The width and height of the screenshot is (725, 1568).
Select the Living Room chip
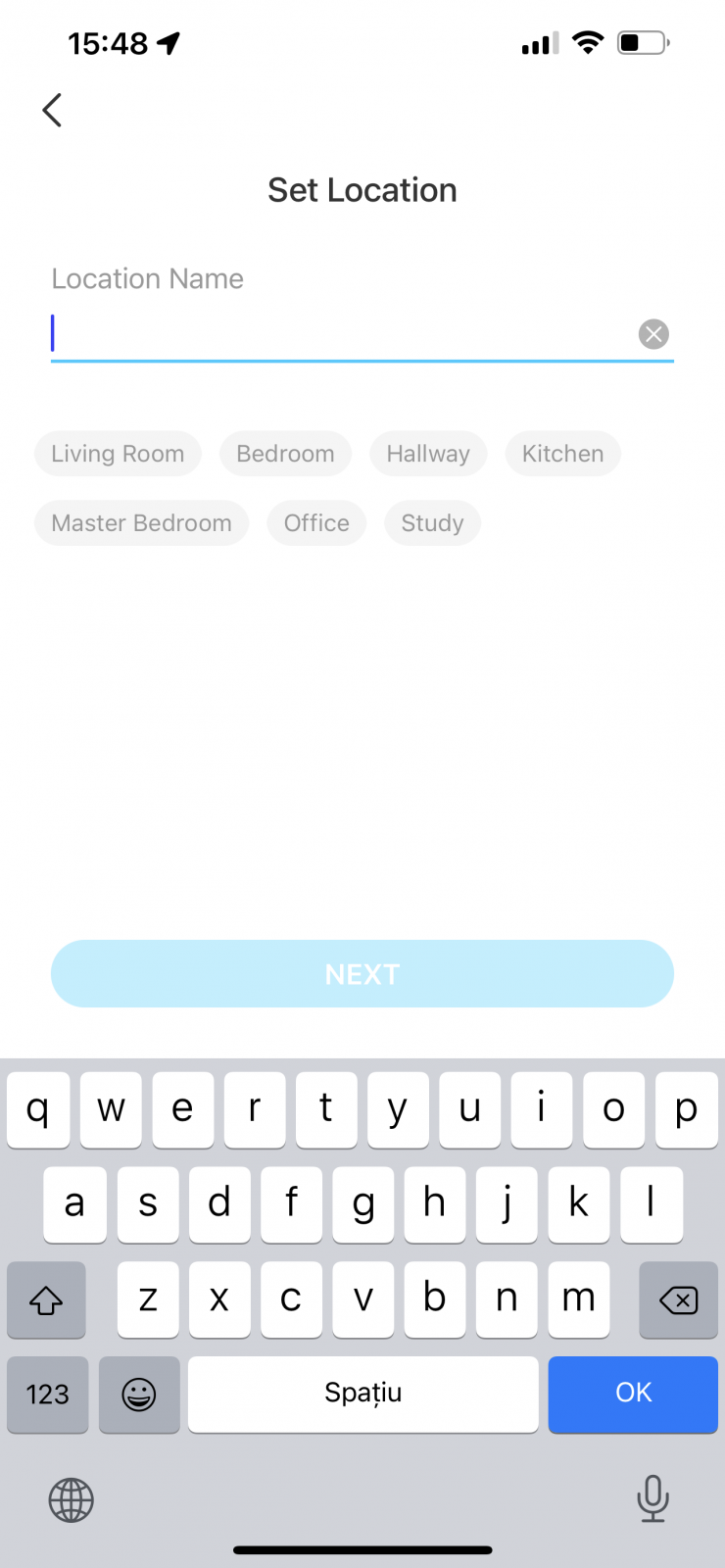(x=118, y=454)
